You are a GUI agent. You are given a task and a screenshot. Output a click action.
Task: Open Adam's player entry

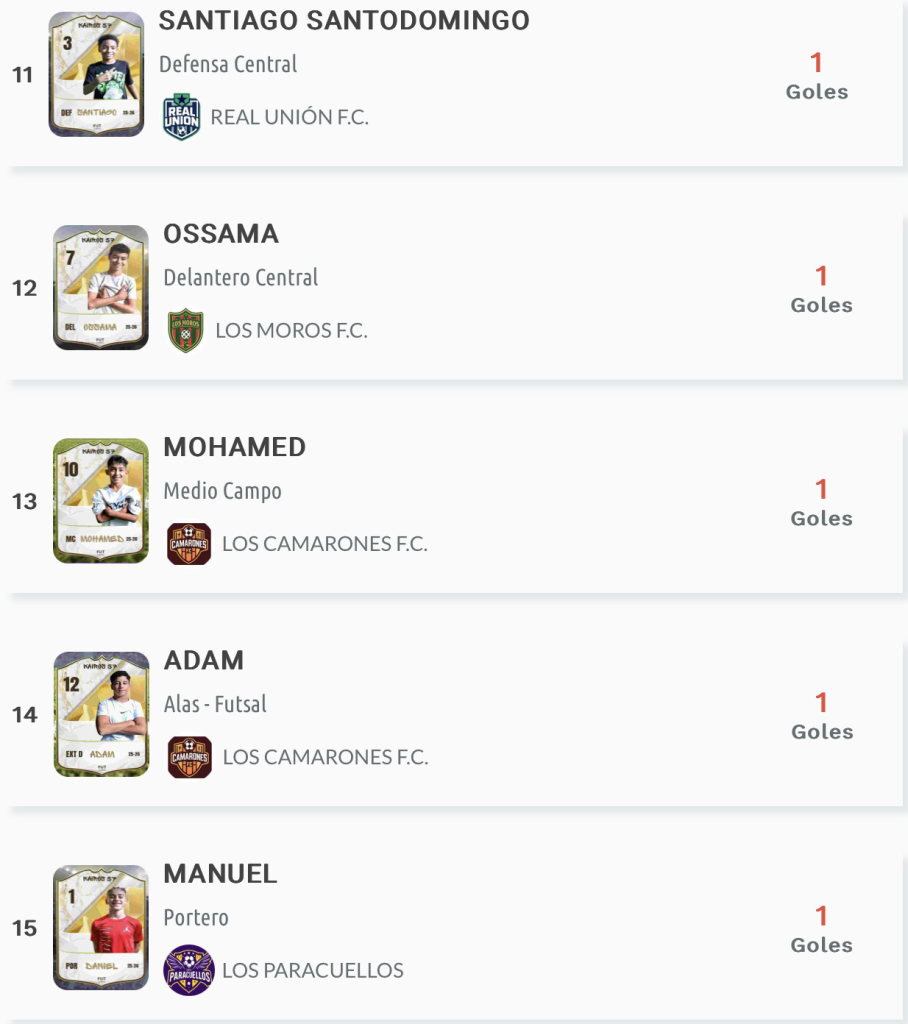tap(204, 660)
